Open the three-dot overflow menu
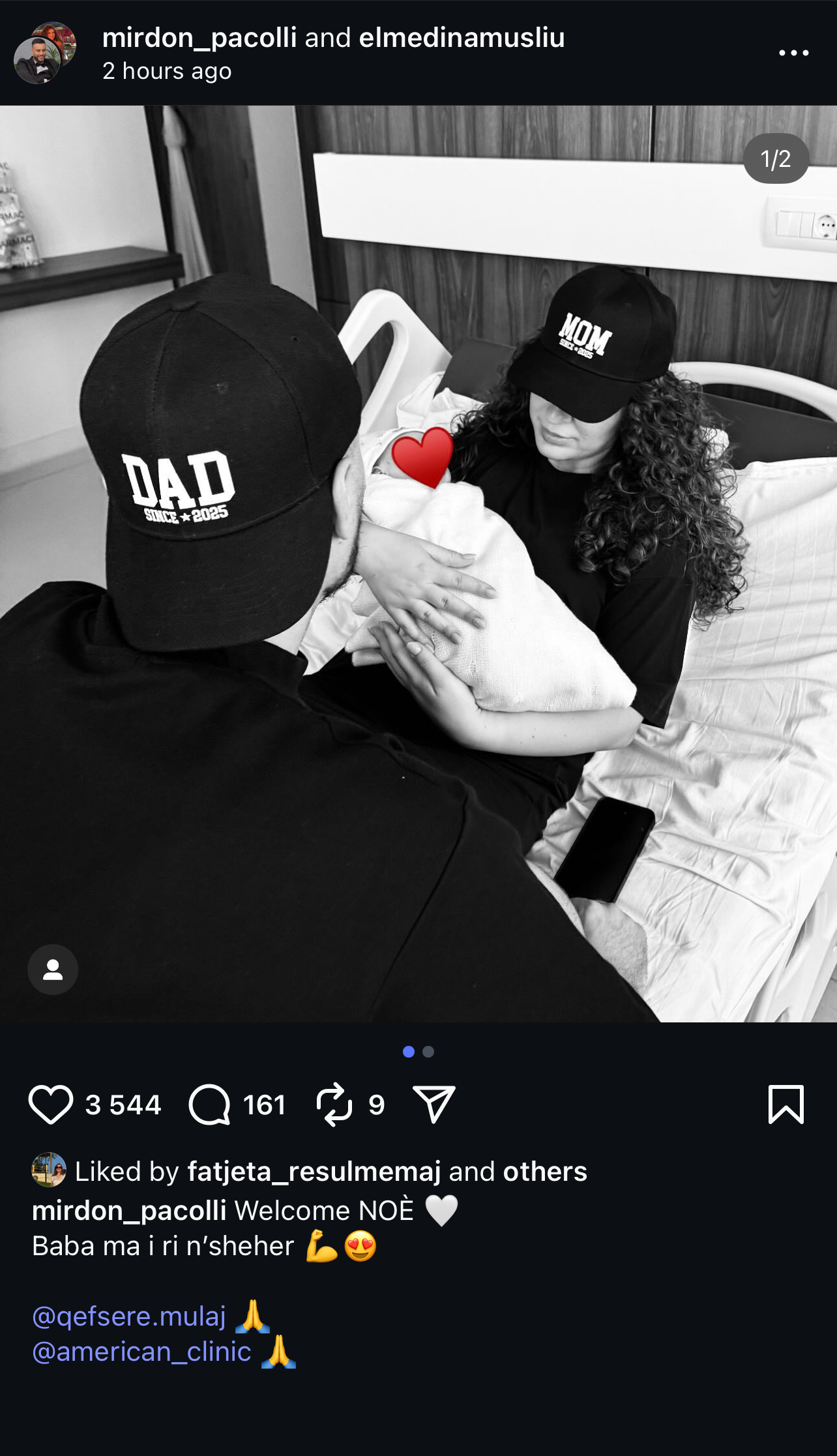 pos(793,53)
